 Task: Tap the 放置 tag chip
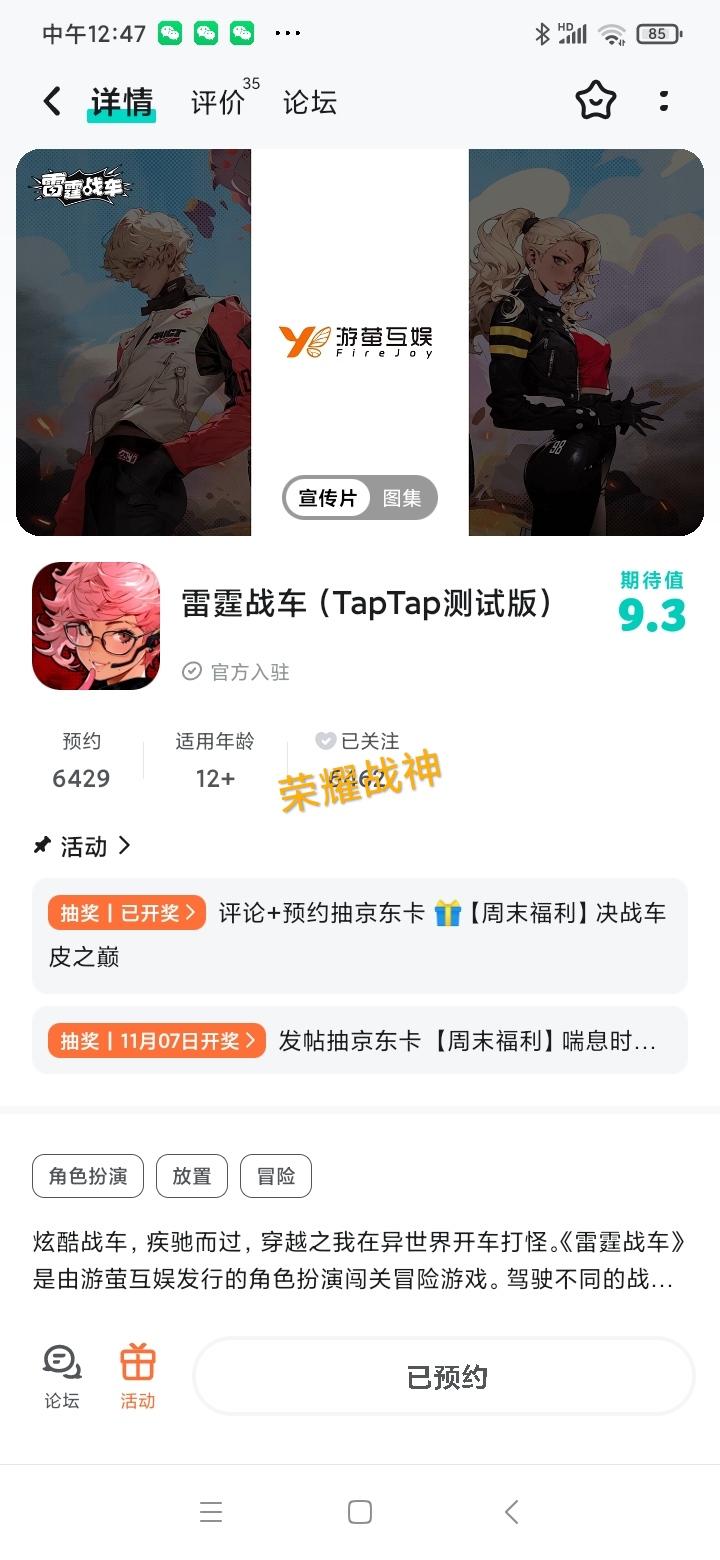192,1176
